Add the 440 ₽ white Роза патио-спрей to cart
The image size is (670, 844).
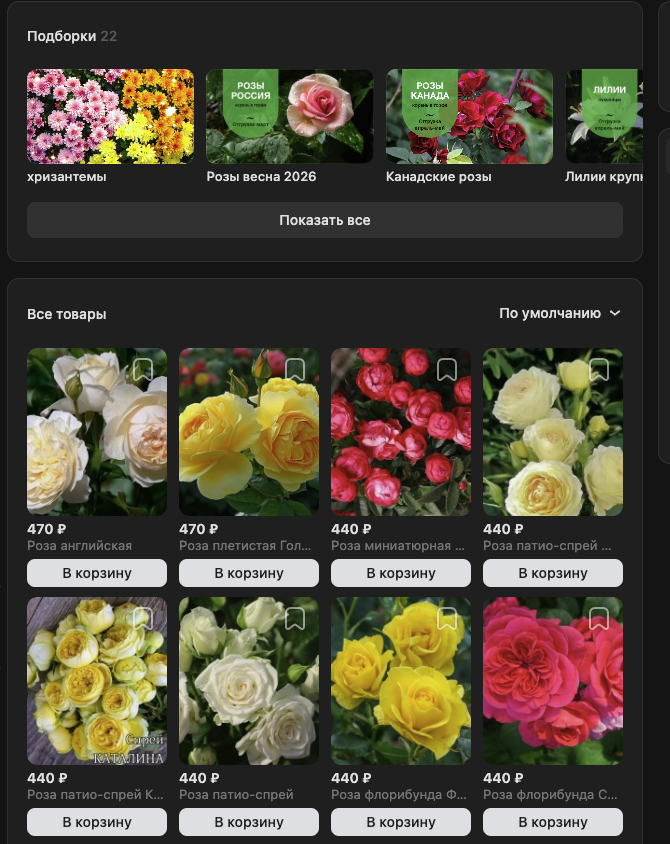(x=249, y=822)
